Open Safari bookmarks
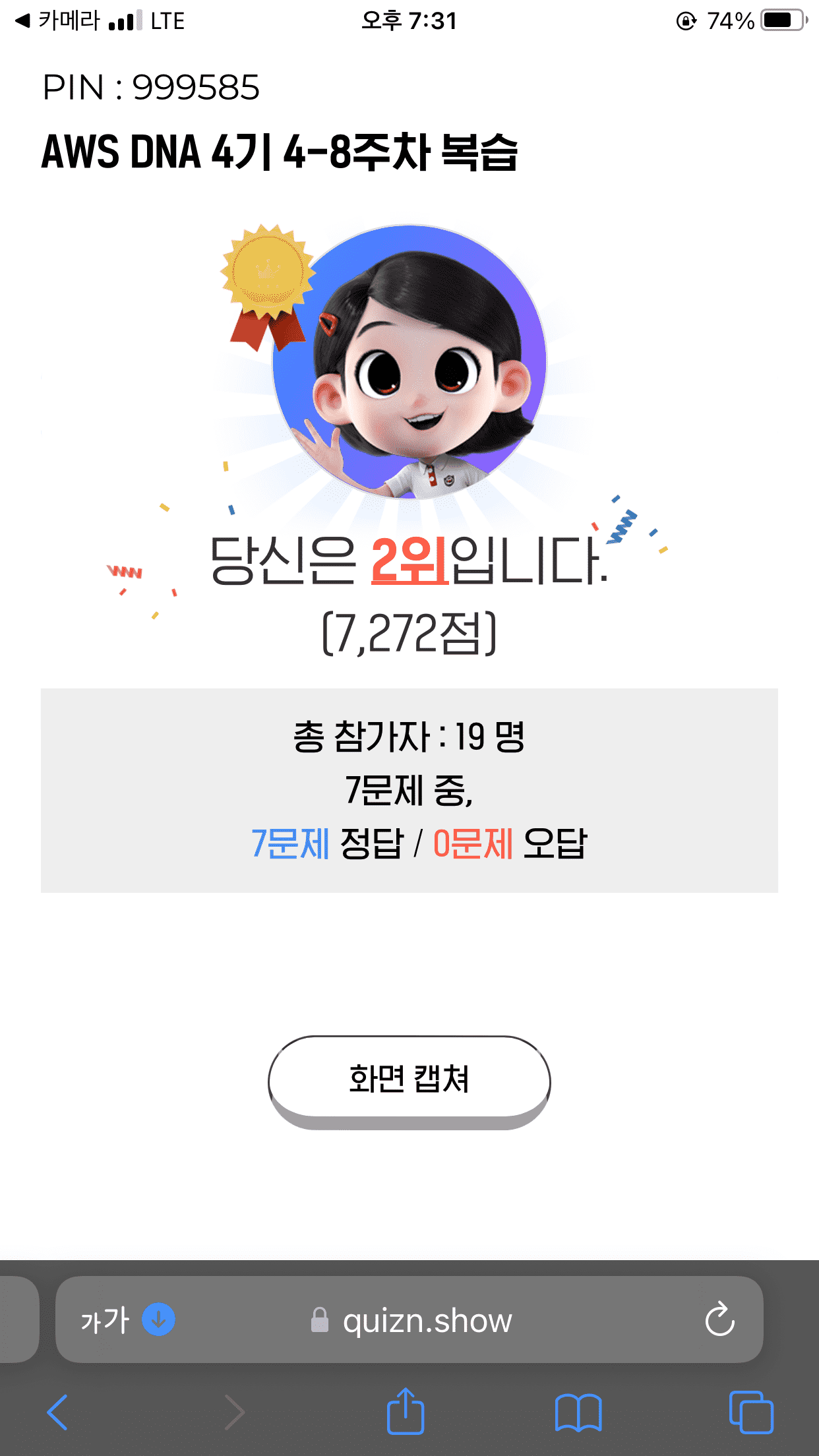 [578, 1412]
